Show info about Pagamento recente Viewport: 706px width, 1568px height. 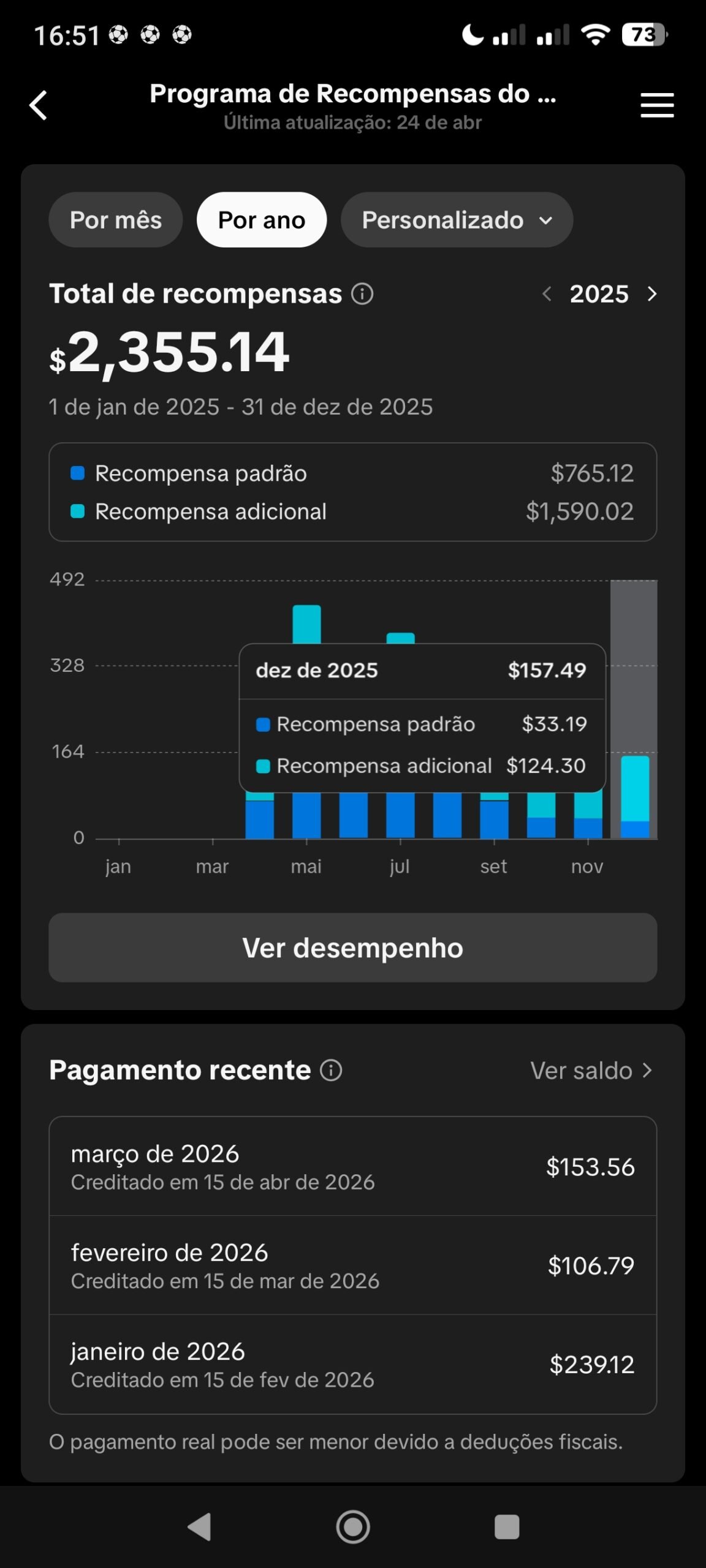(331, 1070)
